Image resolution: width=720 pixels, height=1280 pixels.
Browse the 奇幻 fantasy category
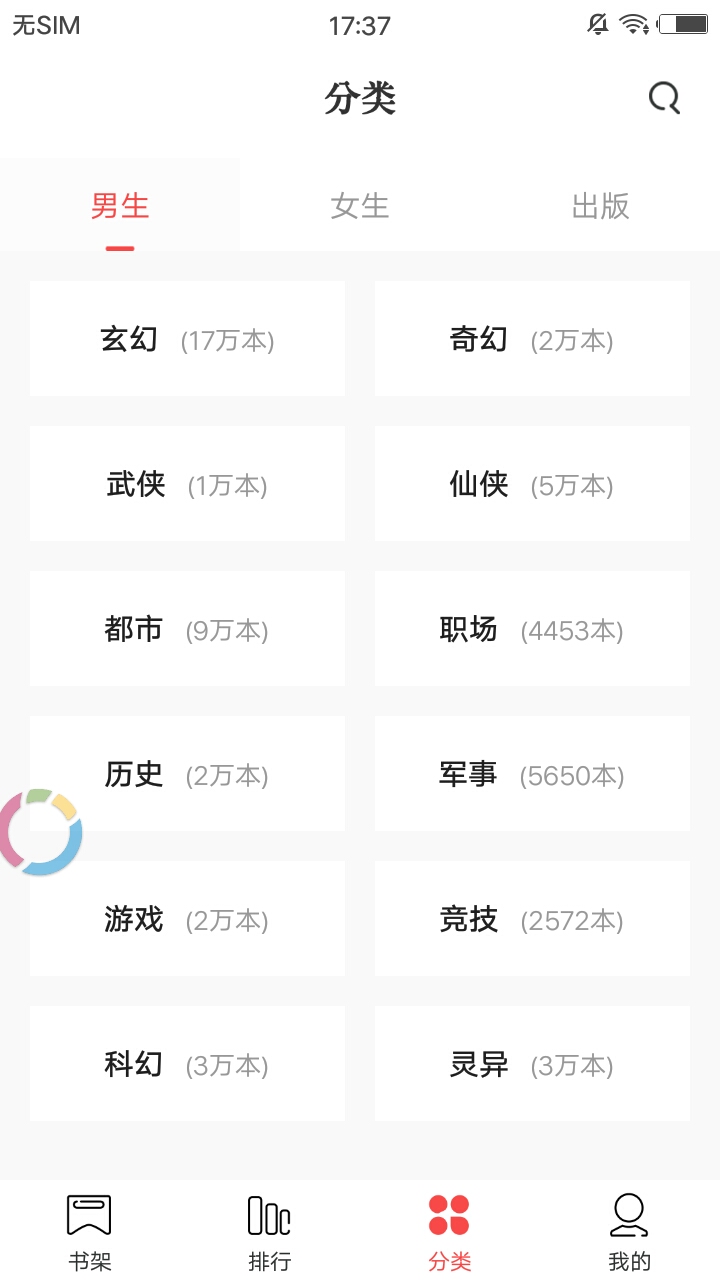click(531, 338)
